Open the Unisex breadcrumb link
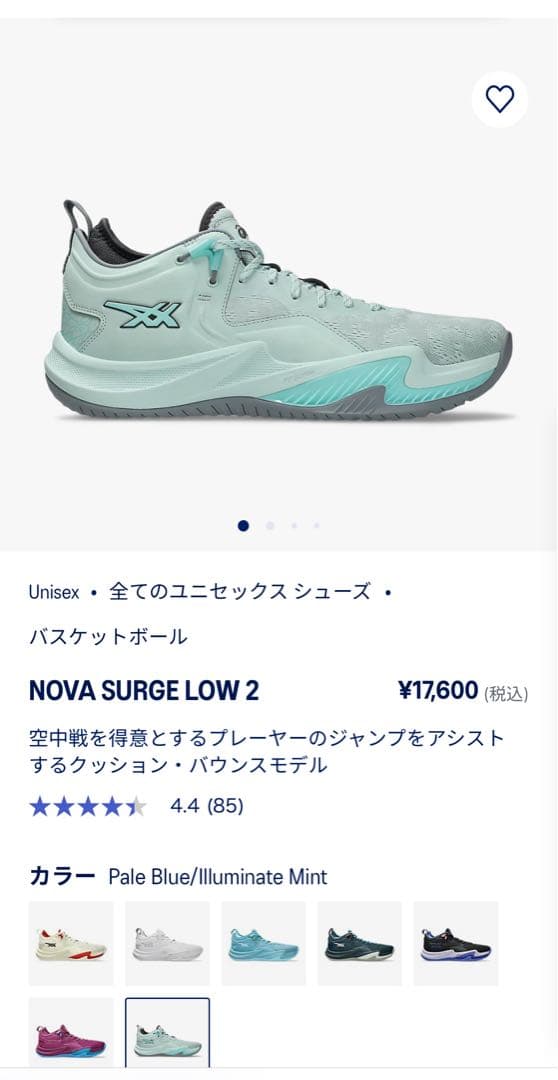The height and width of the screenshot is (1080, 558). 54,592
